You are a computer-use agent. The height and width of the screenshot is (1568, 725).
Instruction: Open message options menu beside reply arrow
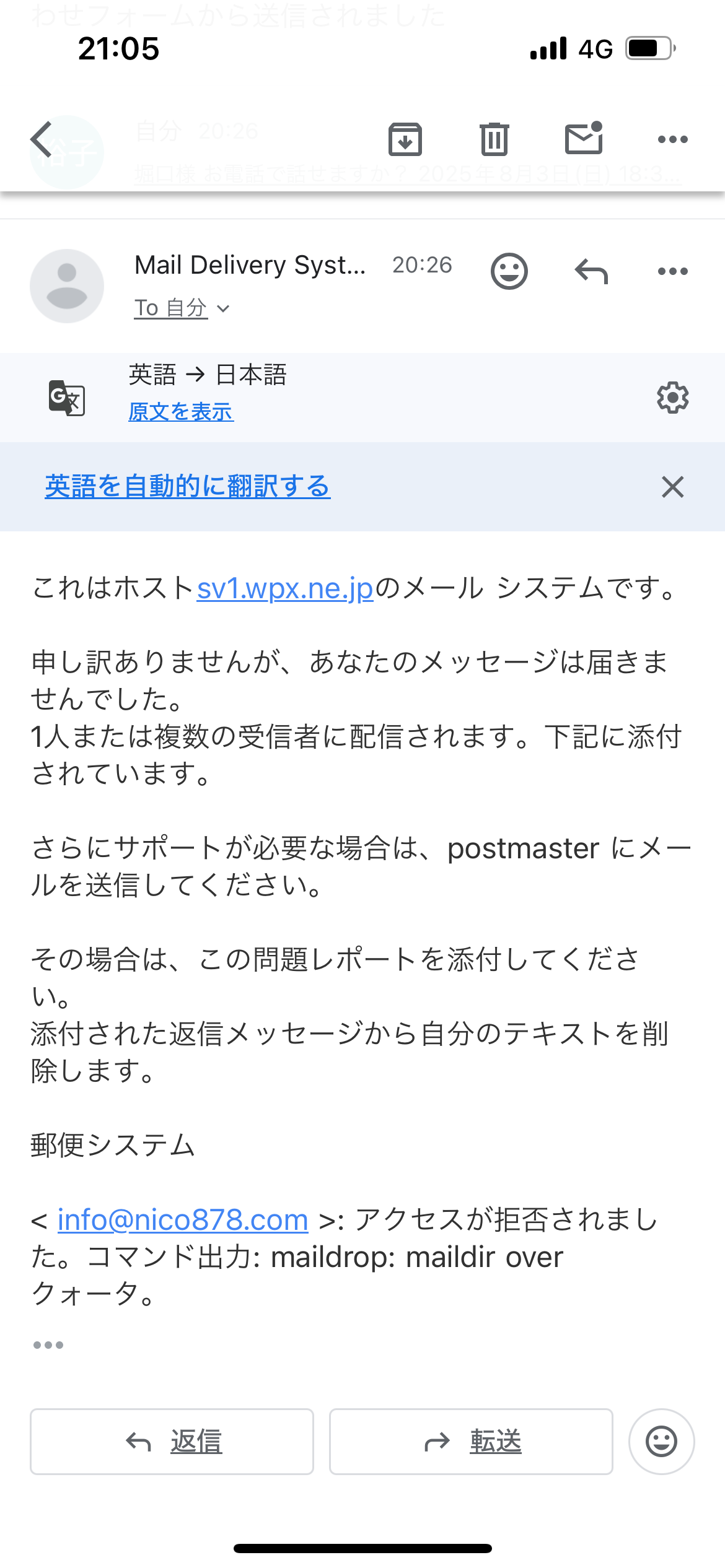click(673, 271)
